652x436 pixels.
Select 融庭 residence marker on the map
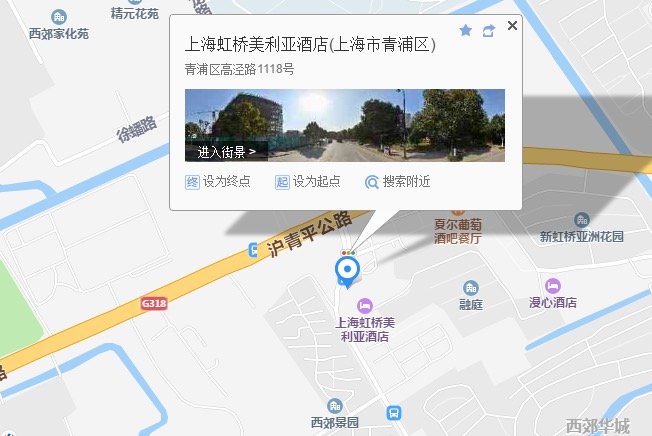coord(470,288)
